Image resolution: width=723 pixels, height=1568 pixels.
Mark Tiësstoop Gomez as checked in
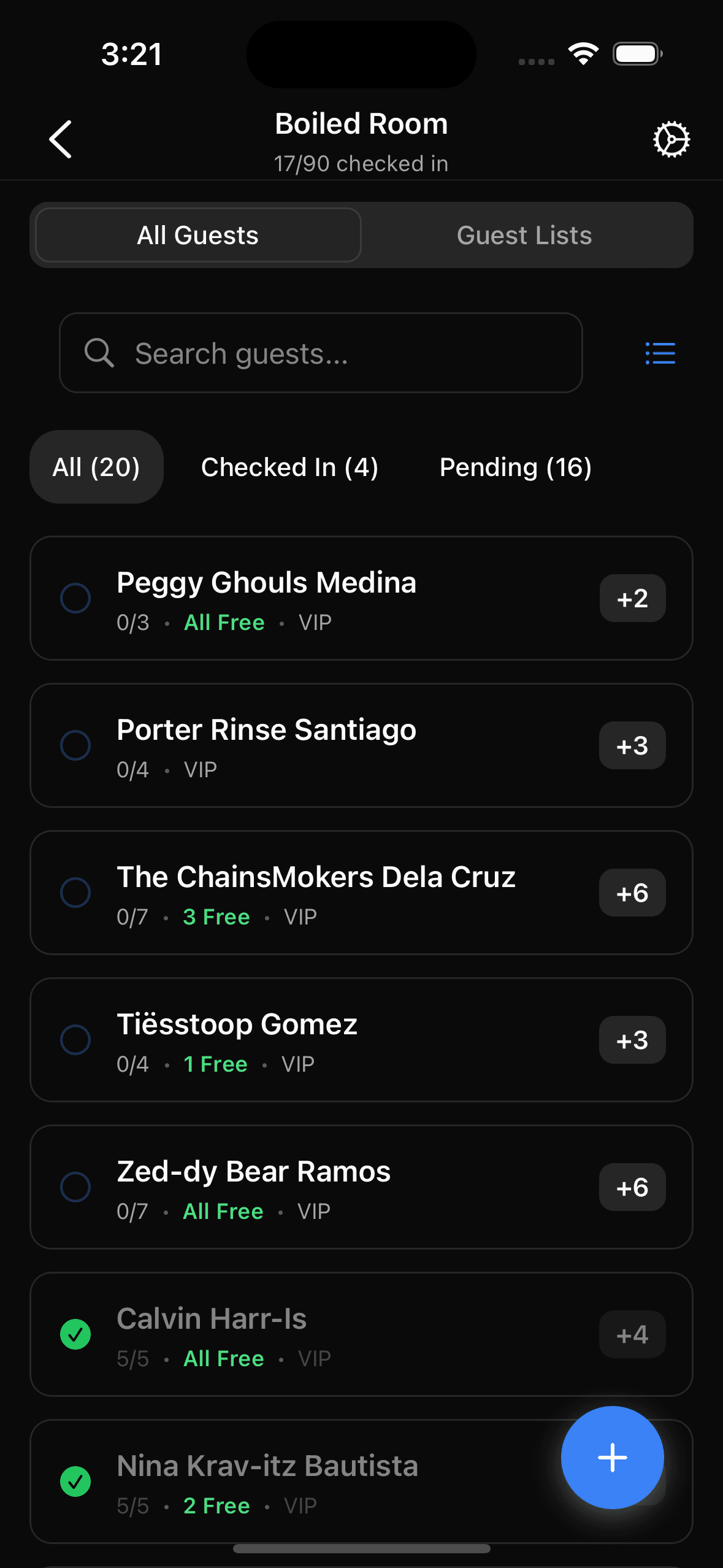point(75,1040)
